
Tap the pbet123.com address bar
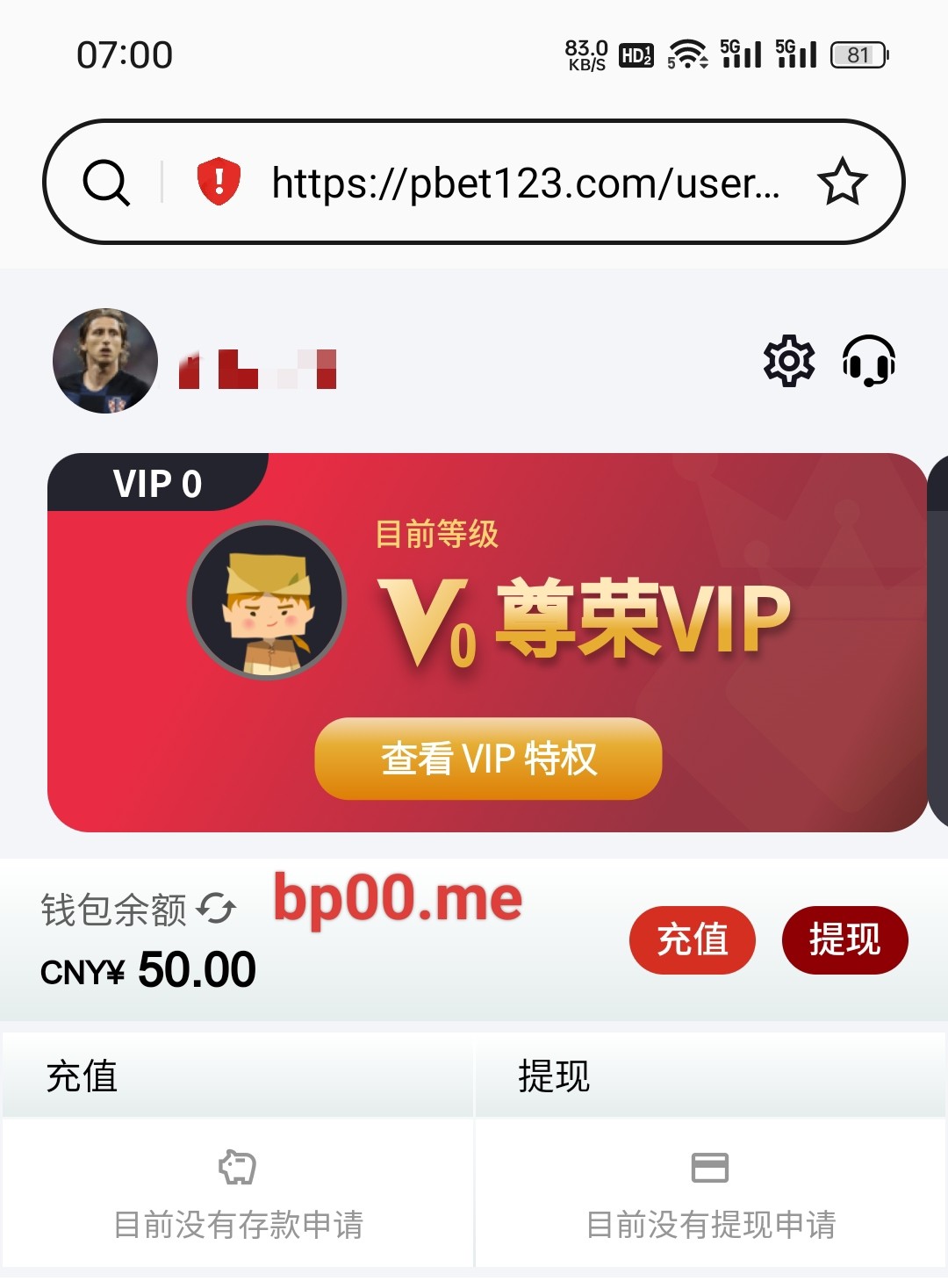tap(525, 183)
